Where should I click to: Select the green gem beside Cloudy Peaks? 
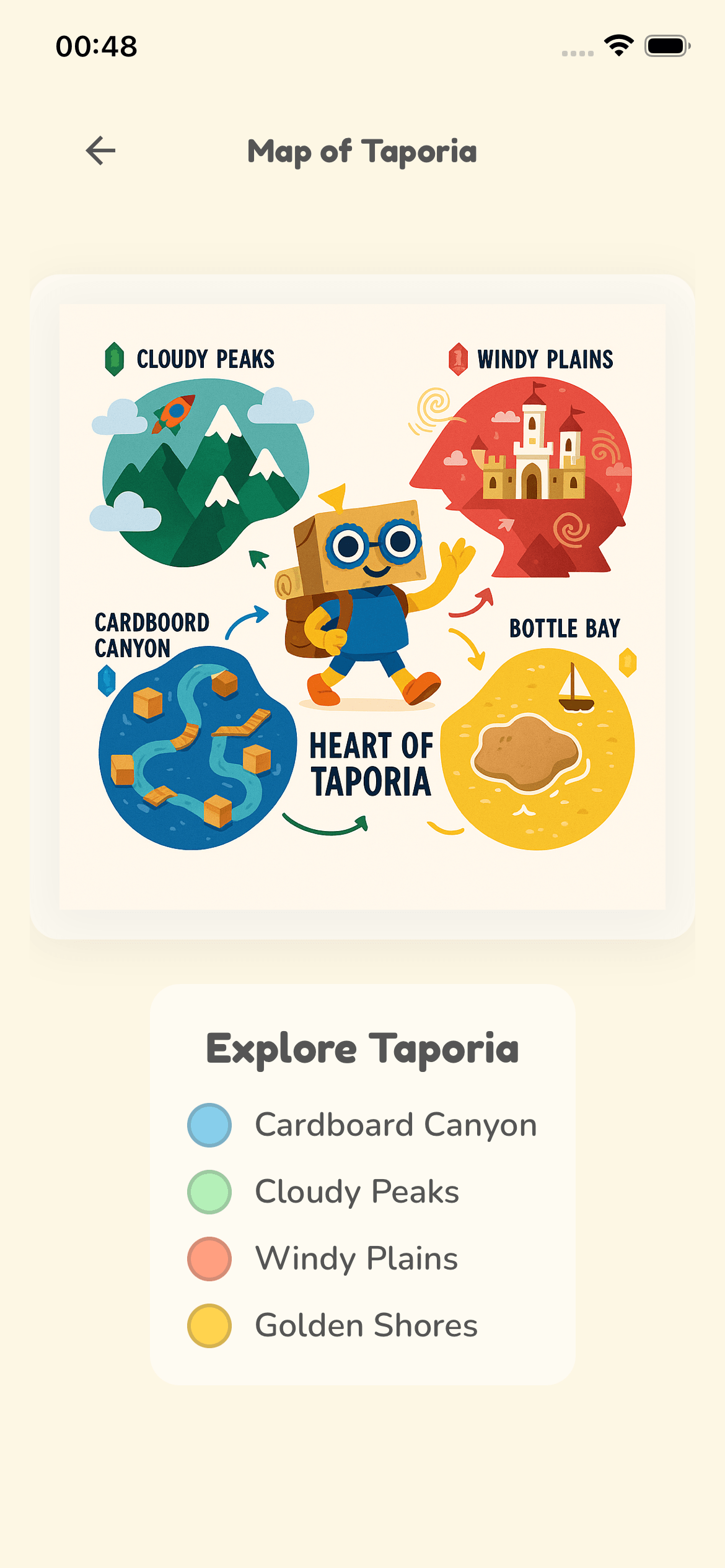114,358
